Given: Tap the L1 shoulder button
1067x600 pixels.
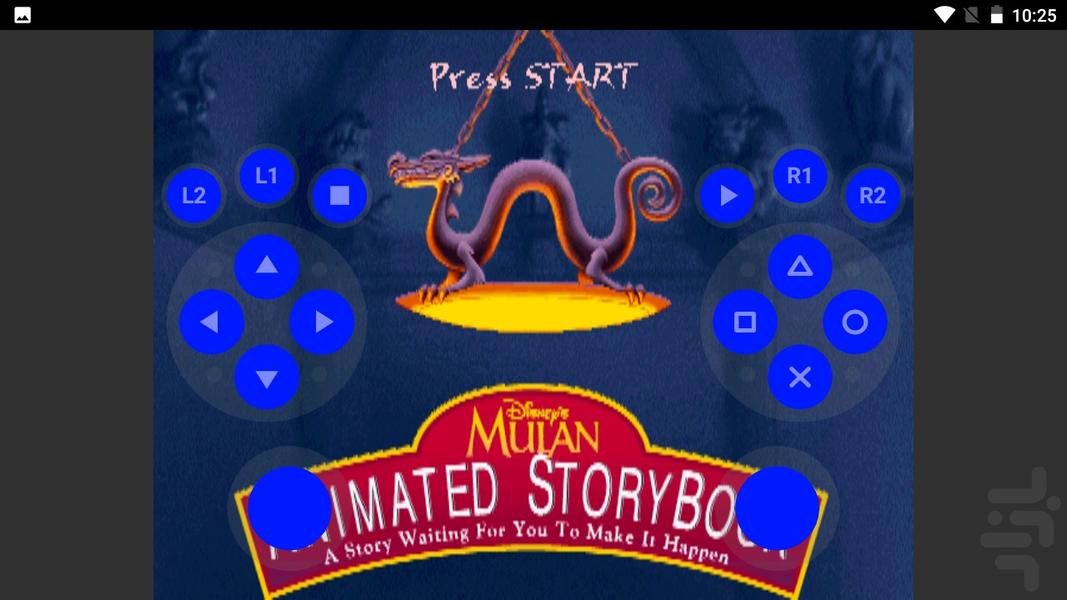Looking at the screenshot, I should pos(266,176).
